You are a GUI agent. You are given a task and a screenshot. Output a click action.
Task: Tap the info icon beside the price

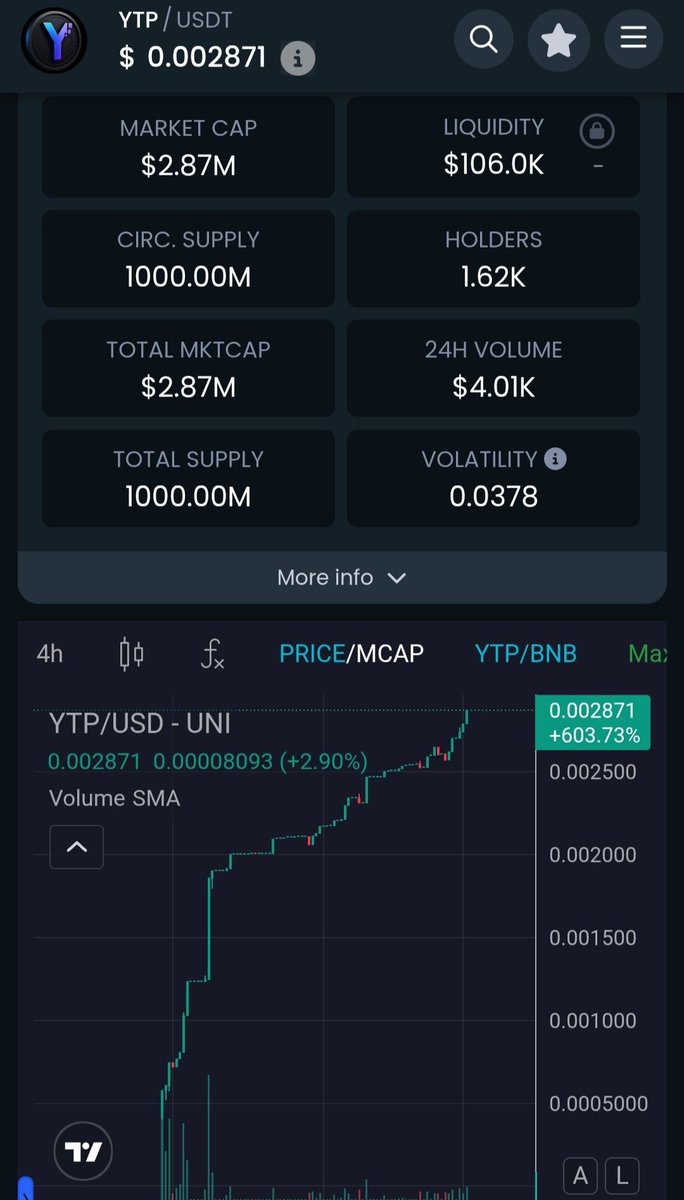[297, 58]
